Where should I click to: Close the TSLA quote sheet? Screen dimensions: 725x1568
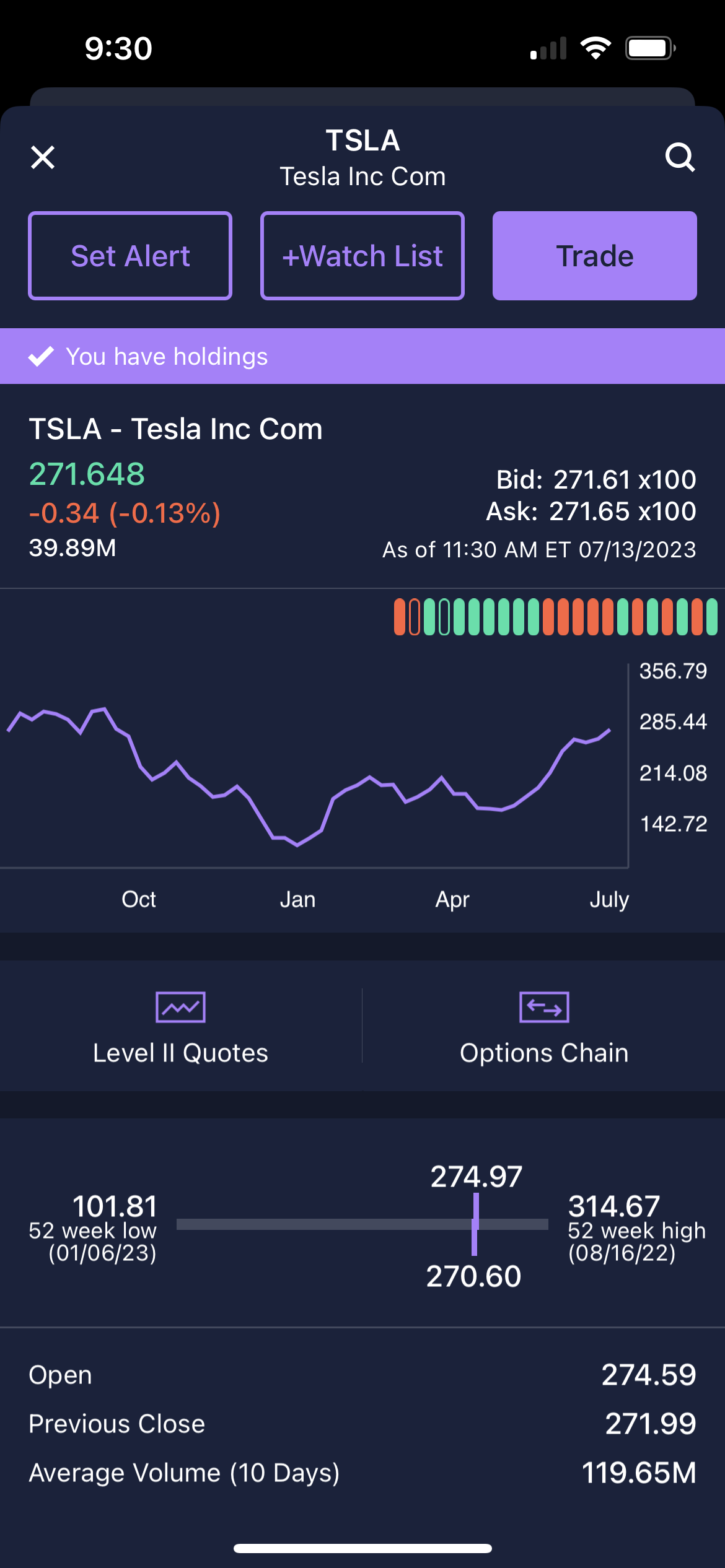pos(43,157)
